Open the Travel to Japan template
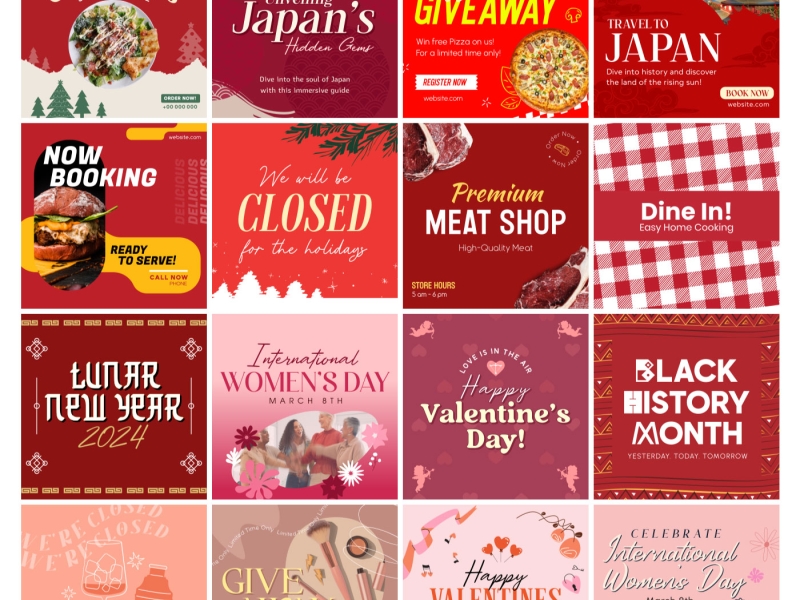Image resolution: width=800 pixels, height=600 pixels. [x=686, y=59]
